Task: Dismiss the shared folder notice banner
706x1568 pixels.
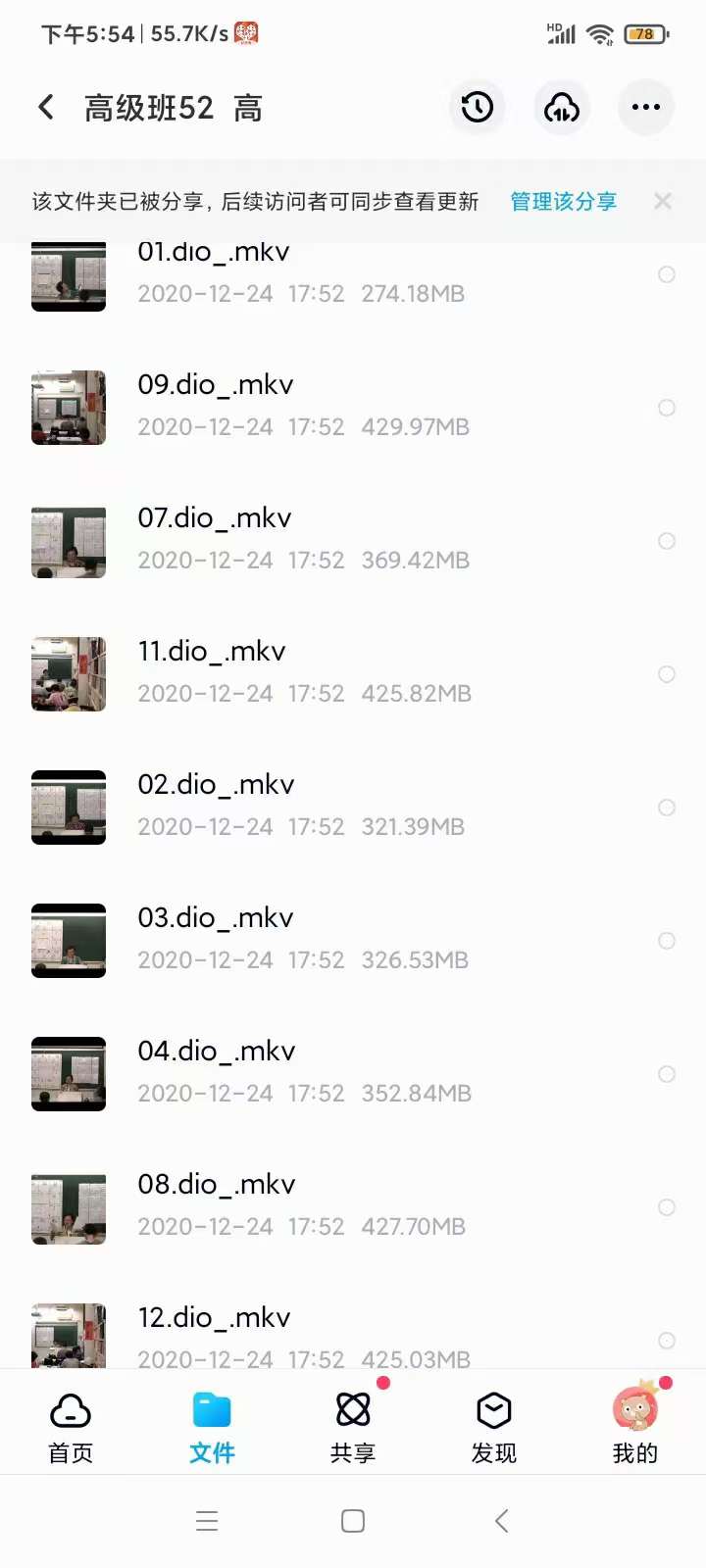Action: [663, 201]
